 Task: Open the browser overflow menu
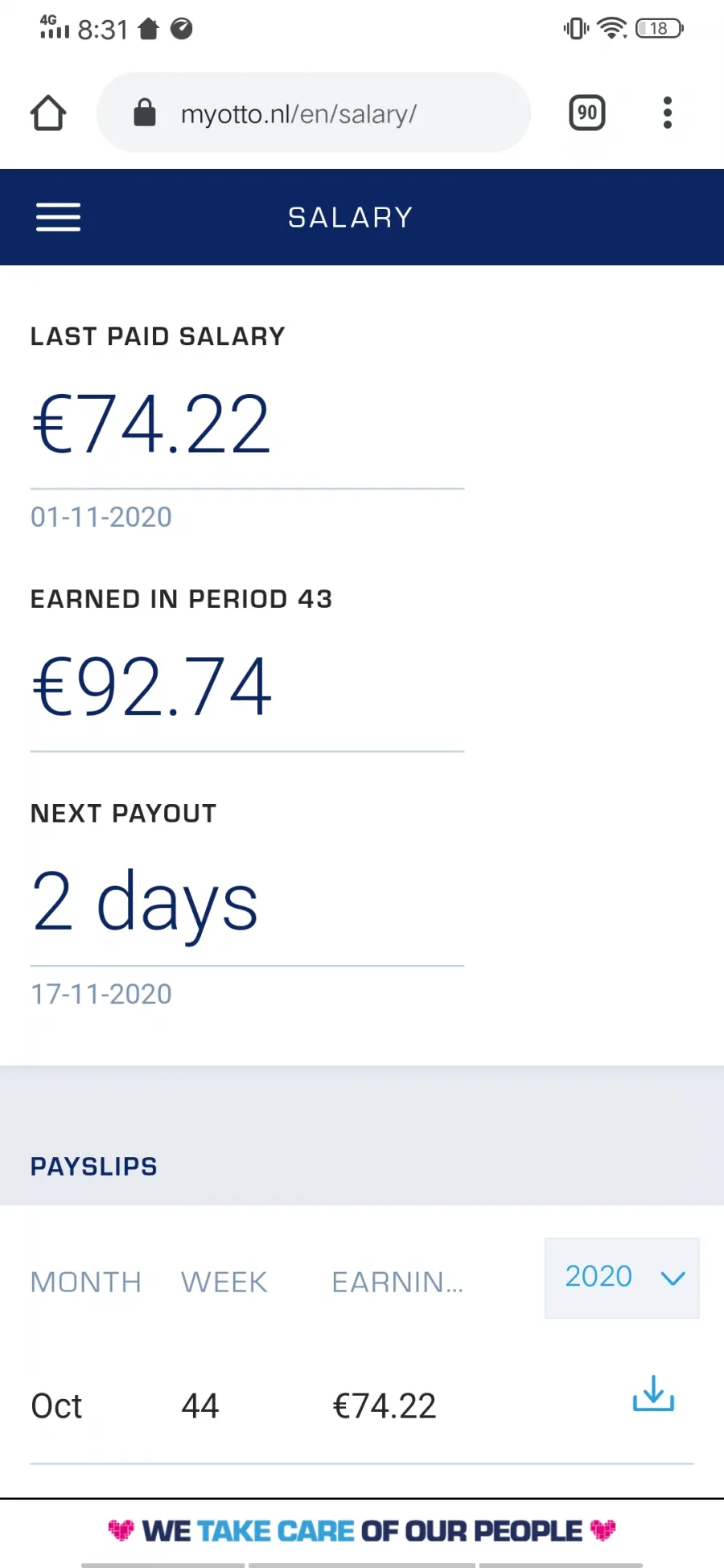(x=667, y=113)
